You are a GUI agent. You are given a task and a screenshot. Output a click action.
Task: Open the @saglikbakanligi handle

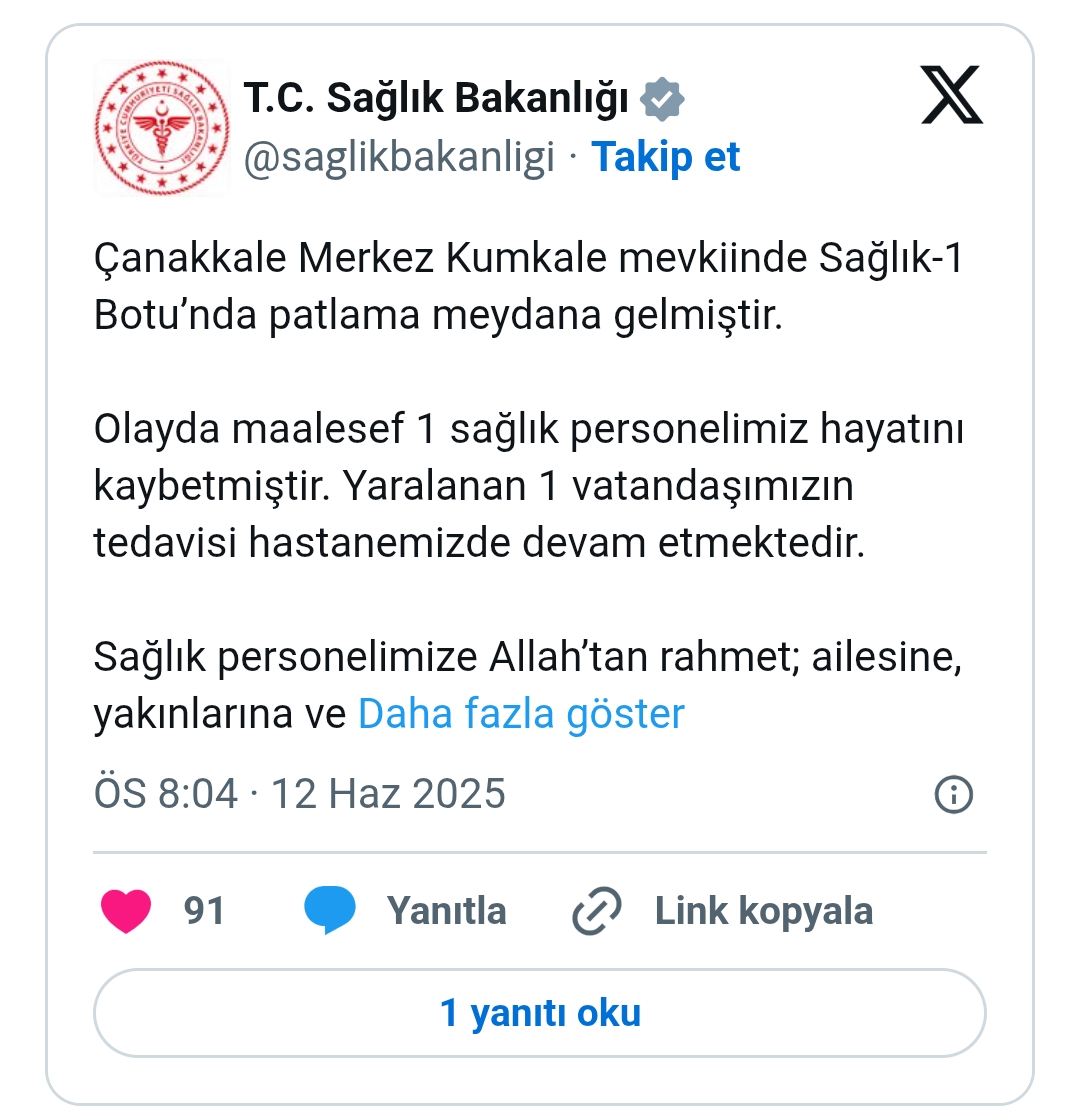pos(399,158)
